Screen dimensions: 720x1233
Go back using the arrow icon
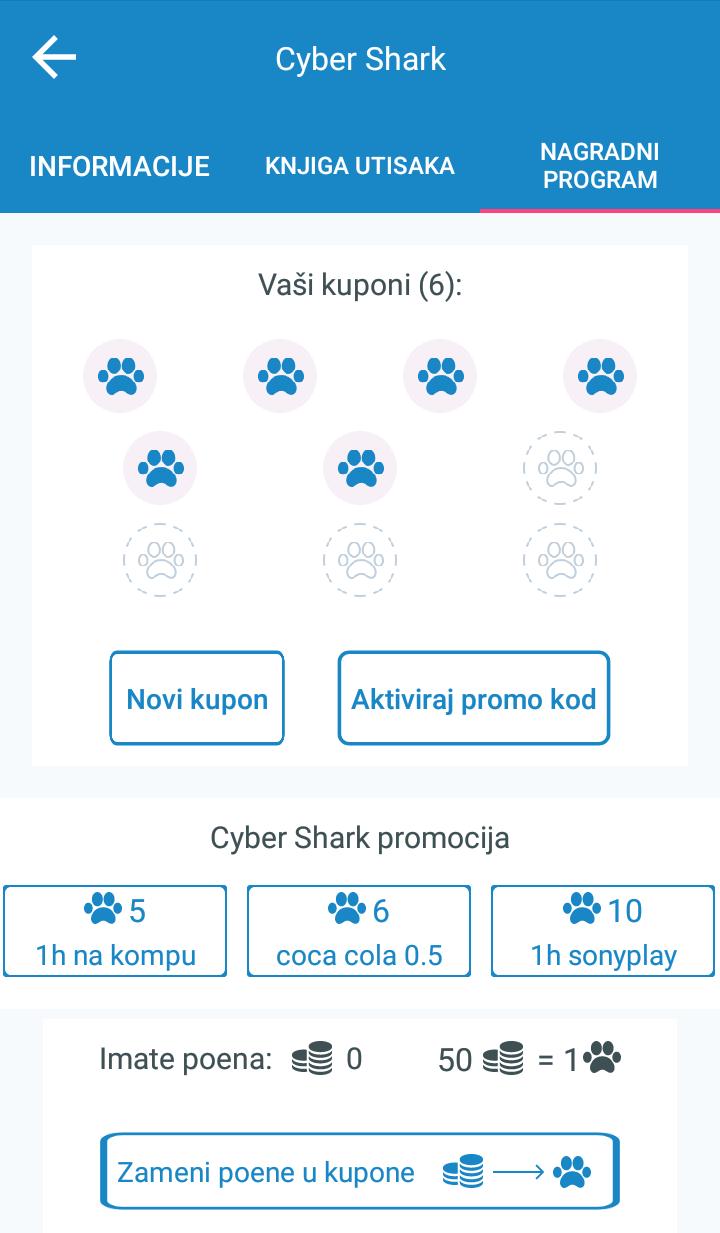pos(54,58)
